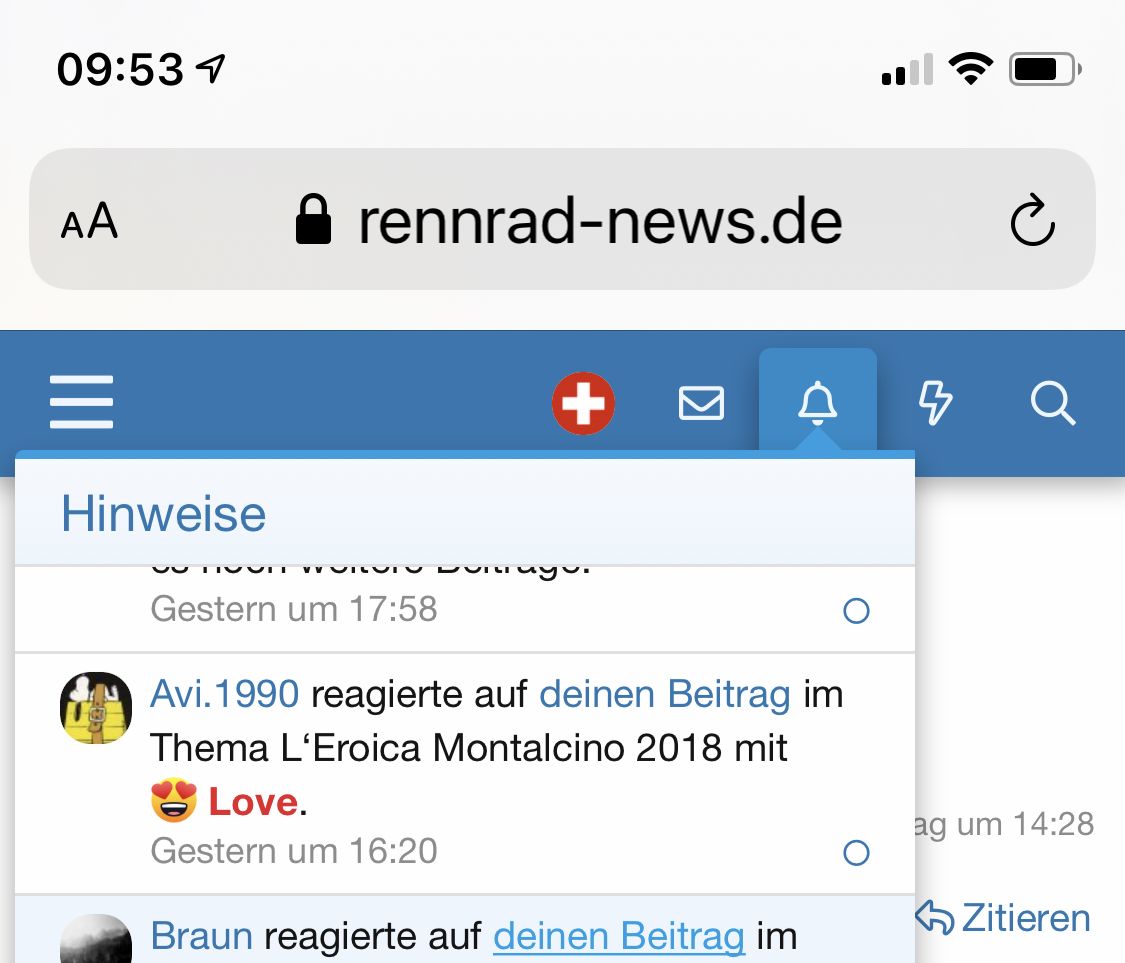Viewport: 1125px width, 963px height.
Task: Open the lightning bolt what's new icon
Action: pos(935,403)
